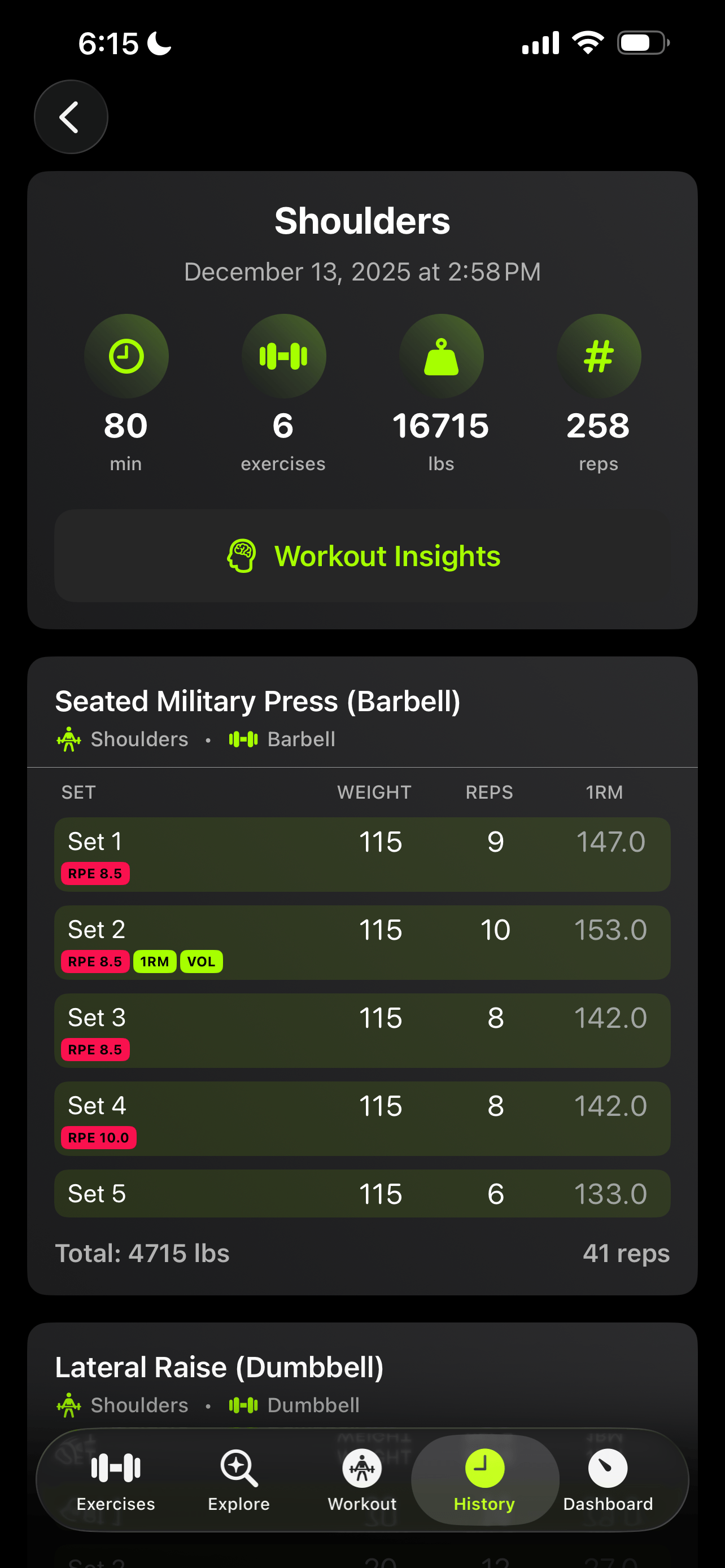The height and width of the screenshot is (1568, 725).
Task: Select the barbell icon beside Seated Military Press
Action: 242,739
